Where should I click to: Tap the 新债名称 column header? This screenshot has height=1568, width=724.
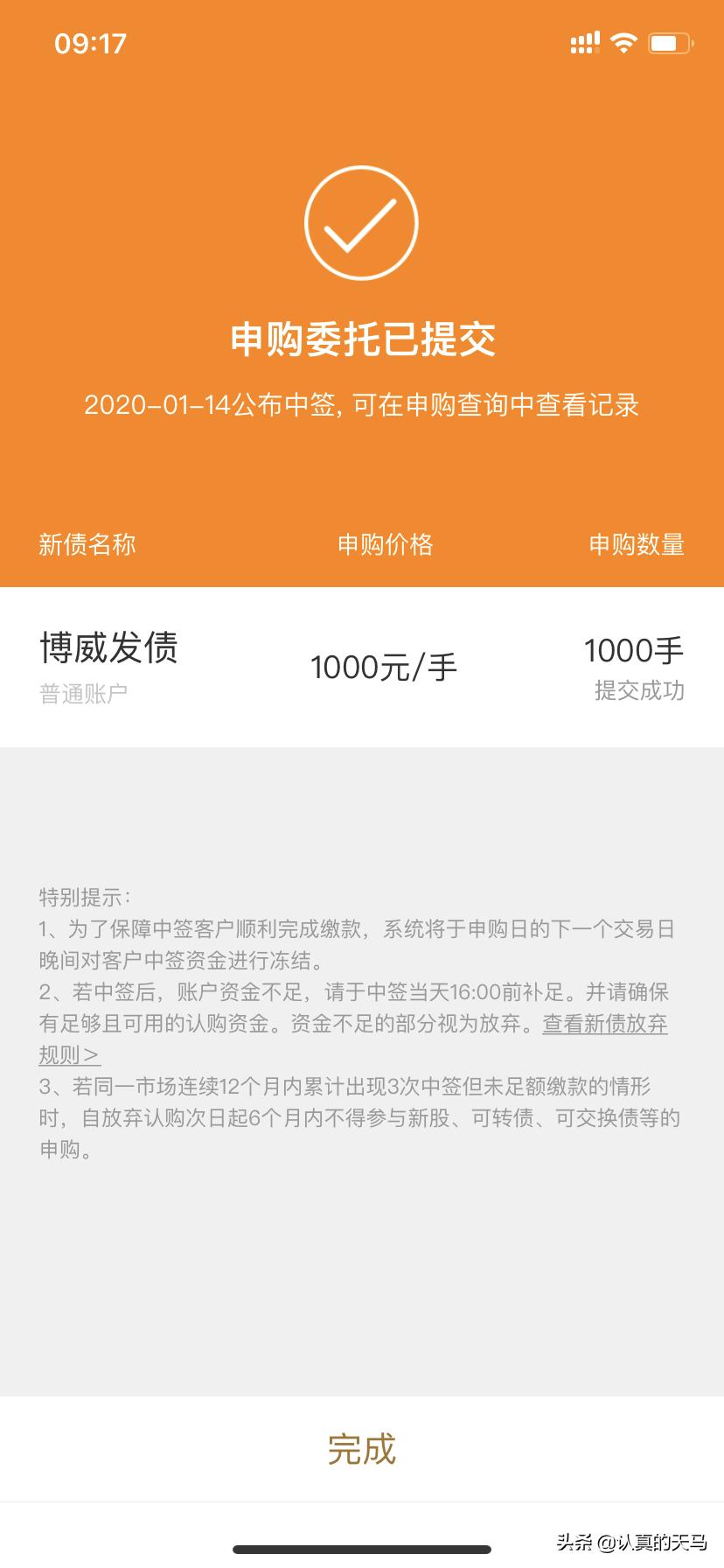tap(87, 544)
